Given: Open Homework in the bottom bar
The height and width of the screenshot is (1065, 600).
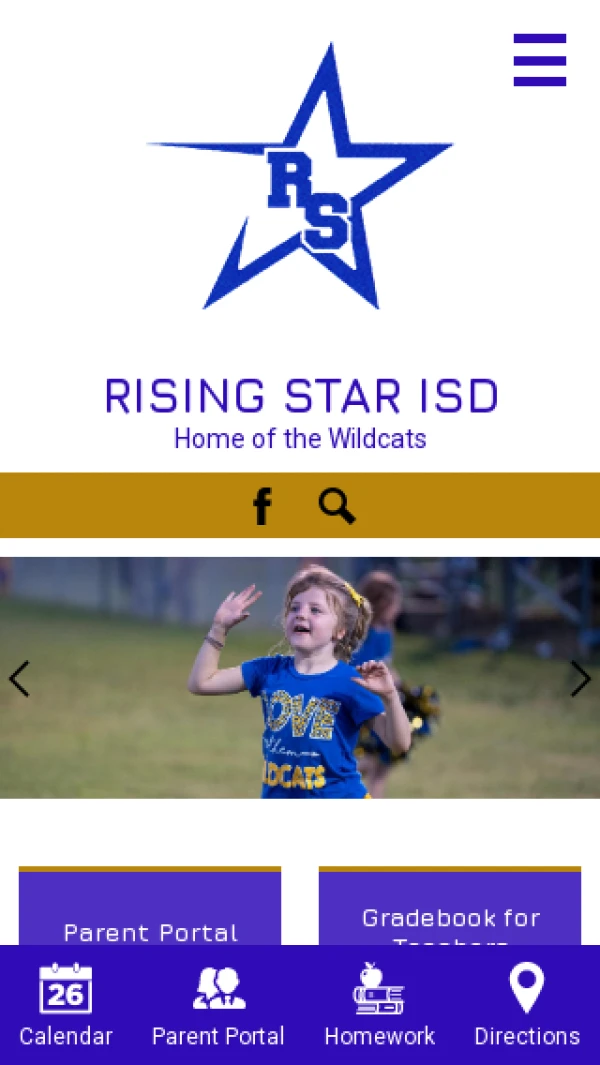Looking at the screenshot, I should tap(379, 1005).
